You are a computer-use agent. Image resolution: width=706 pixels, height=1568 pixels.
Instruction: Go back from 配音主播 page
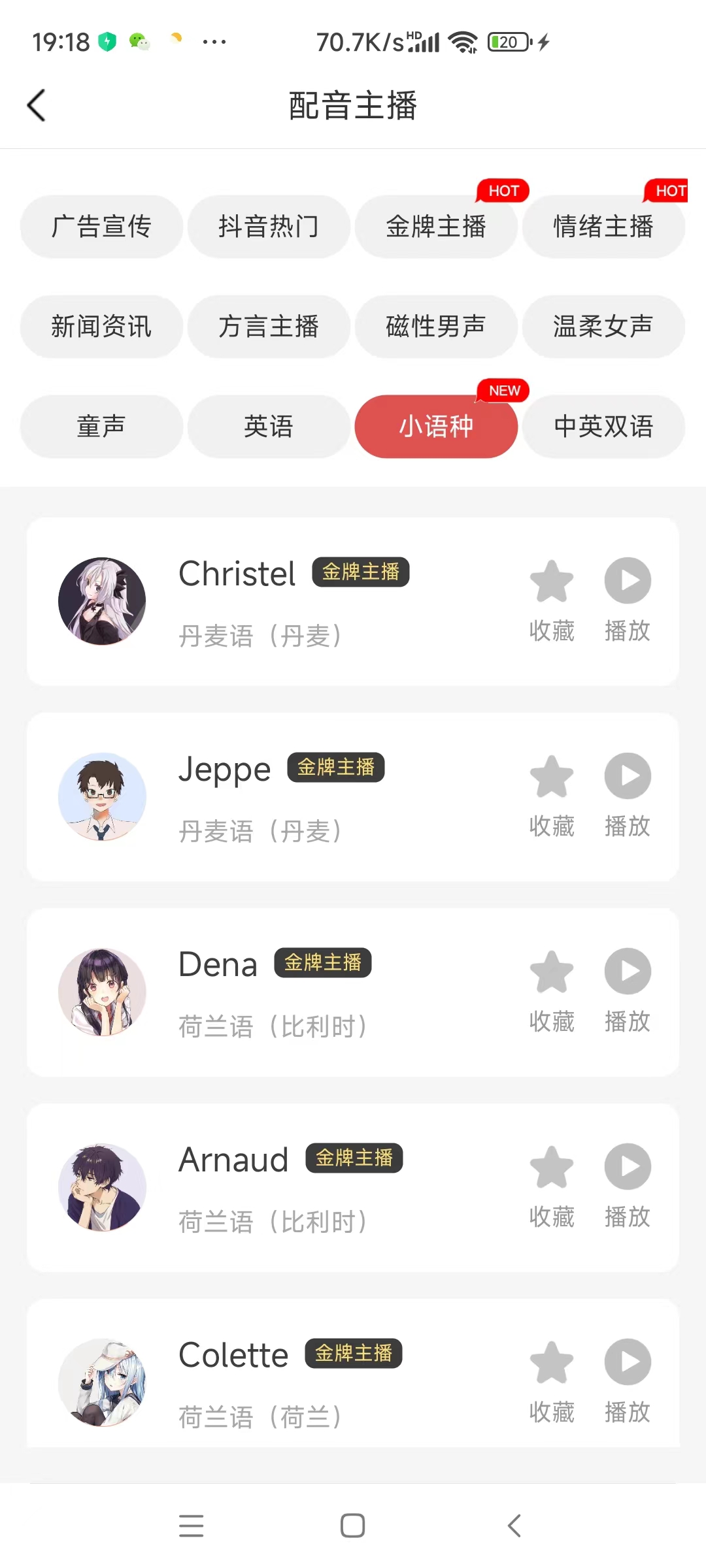37,105
